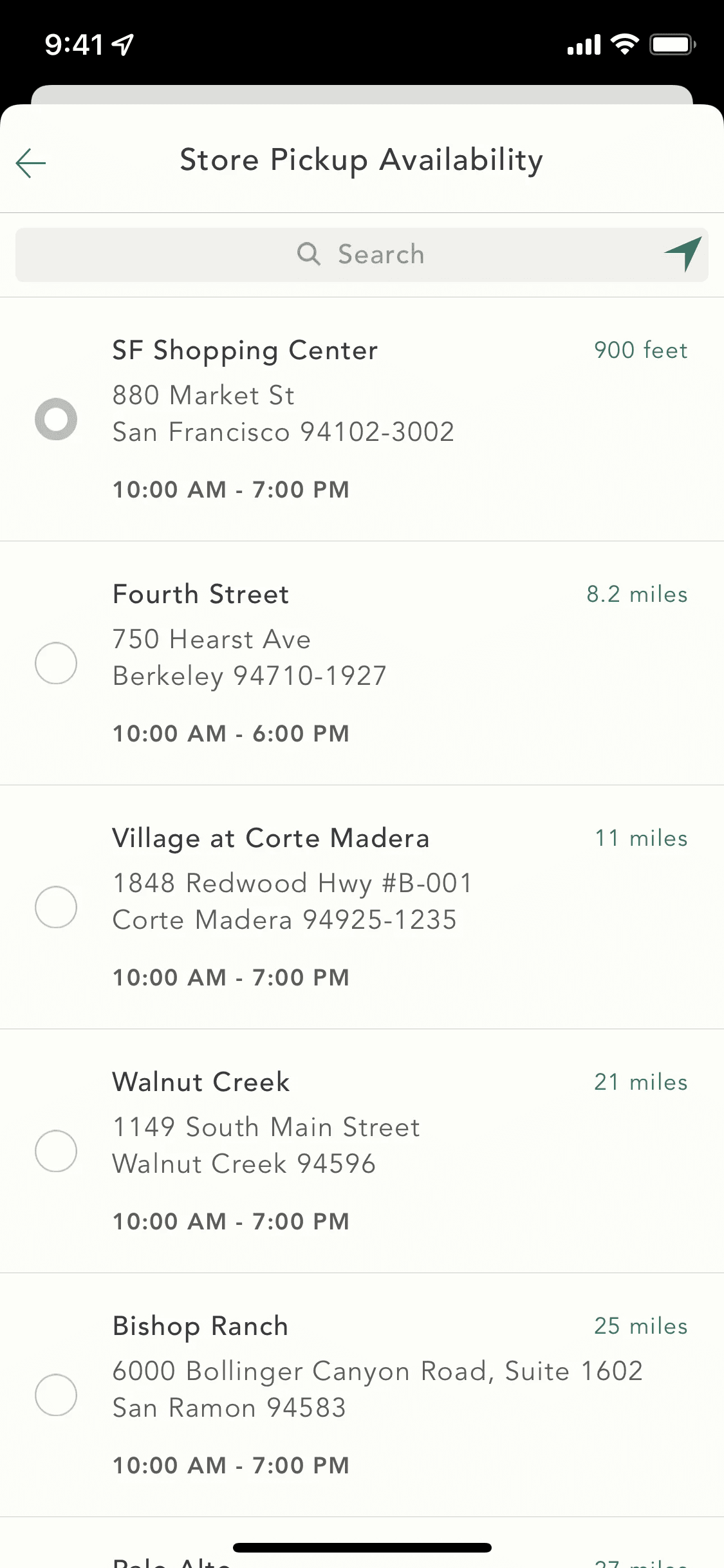
Task: Pick Village at Corte Madera store
Action: [x=56, y=907]
